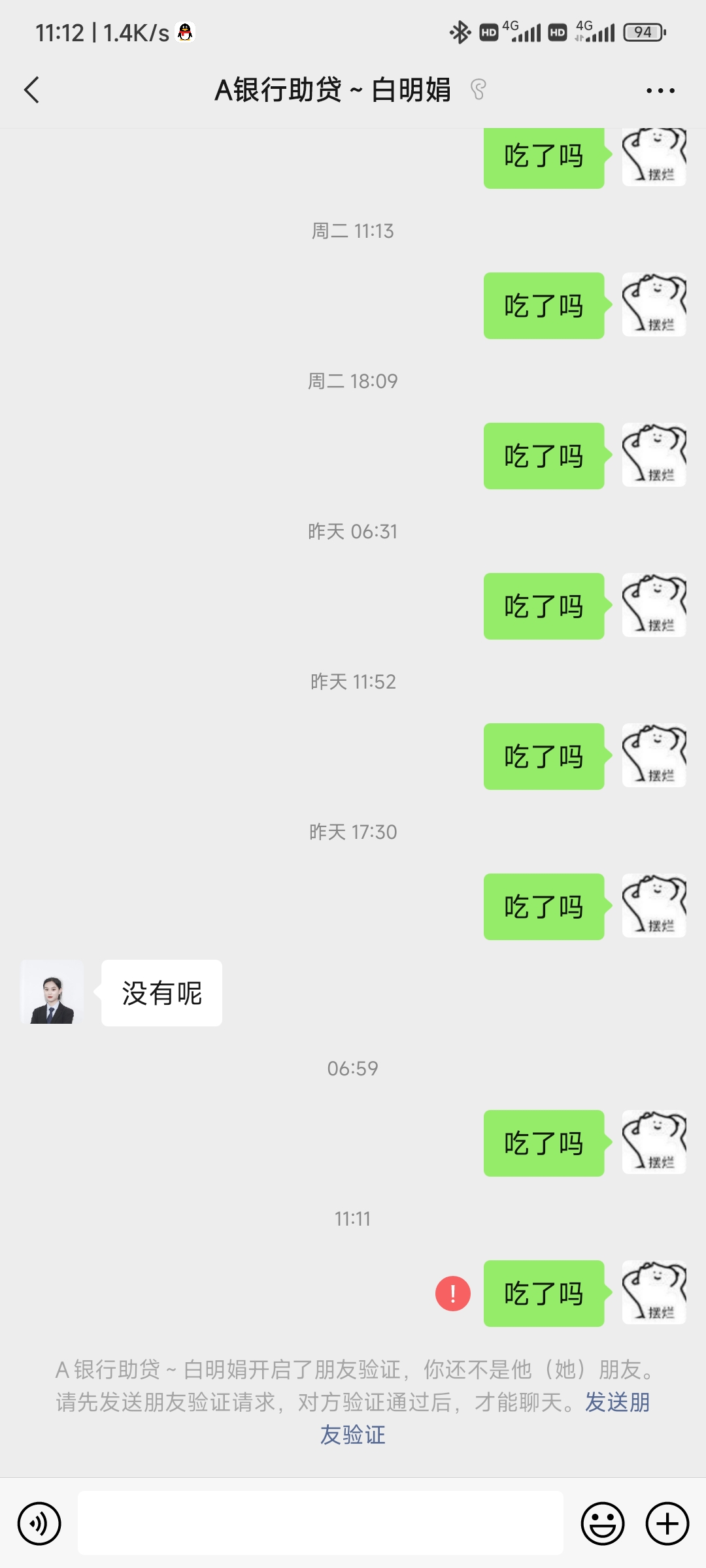Viewport: 706px width, 1568px height.
Task: Go back from the chat
Action: coord(31,90)
